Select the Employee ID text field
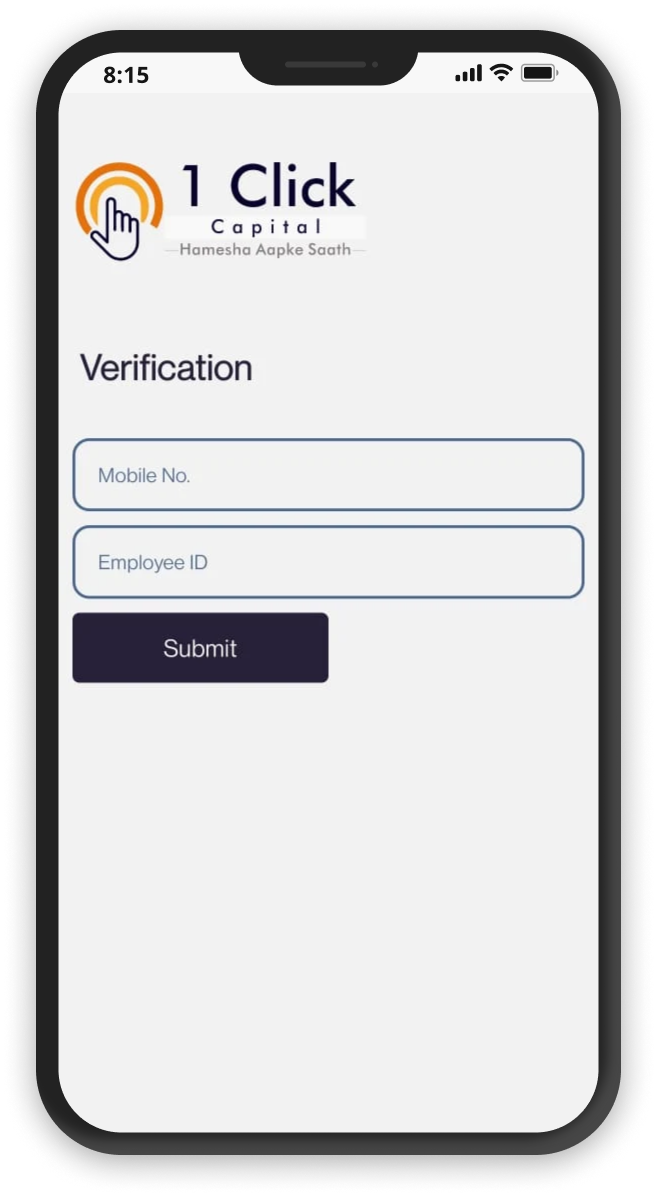657x1197 pixels. (328, 562)
